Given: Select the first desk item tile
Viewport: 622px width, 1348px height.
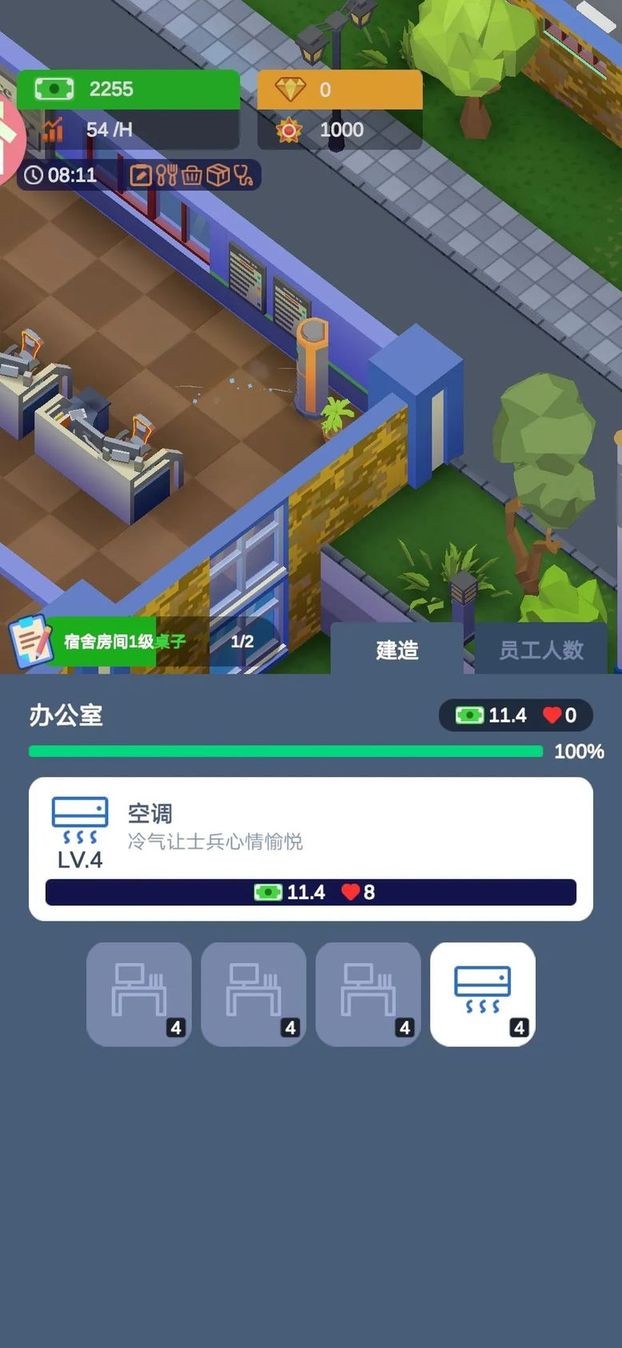Looking at the screenshot, I should pos(139,994).
